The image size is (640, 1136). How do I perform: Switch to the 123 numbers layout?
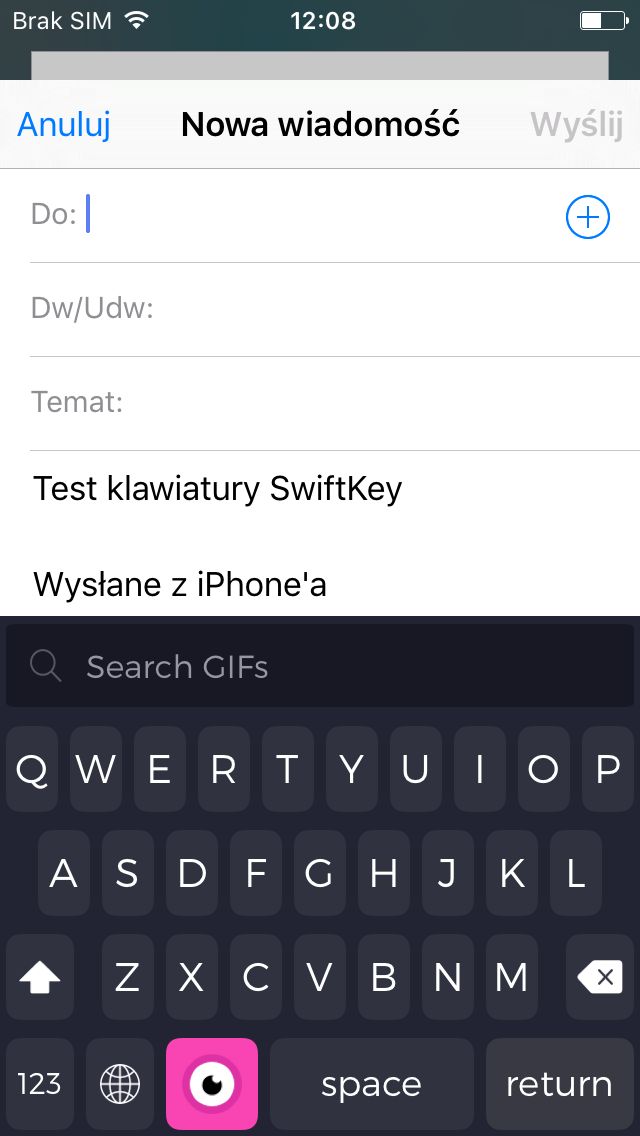pos(40,1084)
